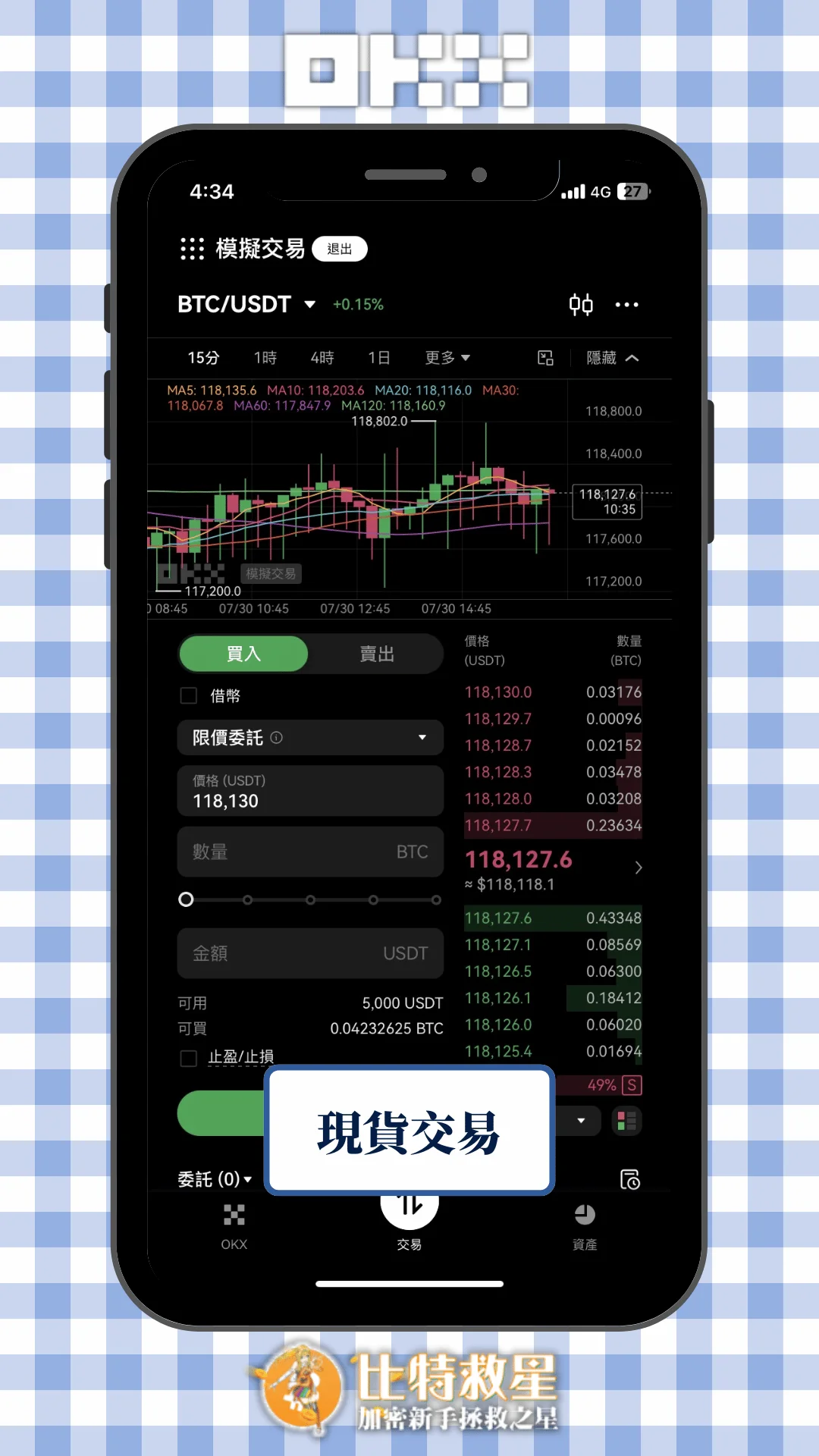Click the fullscreen chart expand icon
Viewport: 819px width, 1456px height.
[x=545, y=357]
